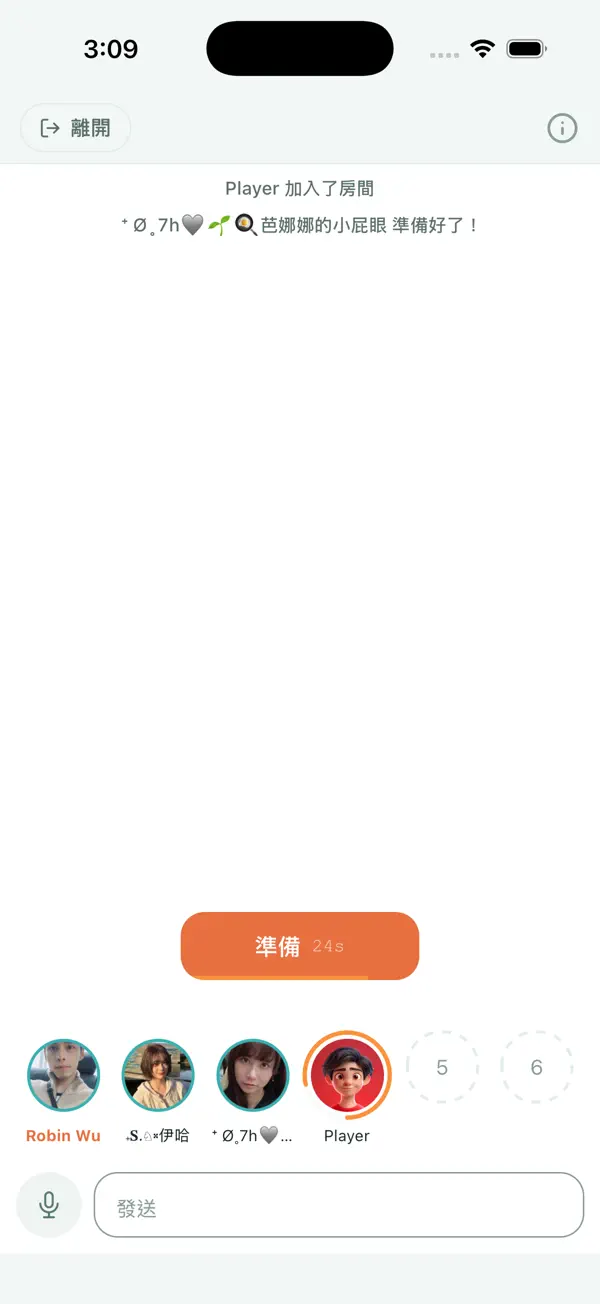600x1304 pixels.
Task: Toggle the microphone button
Action: (x=49, y=1205)
